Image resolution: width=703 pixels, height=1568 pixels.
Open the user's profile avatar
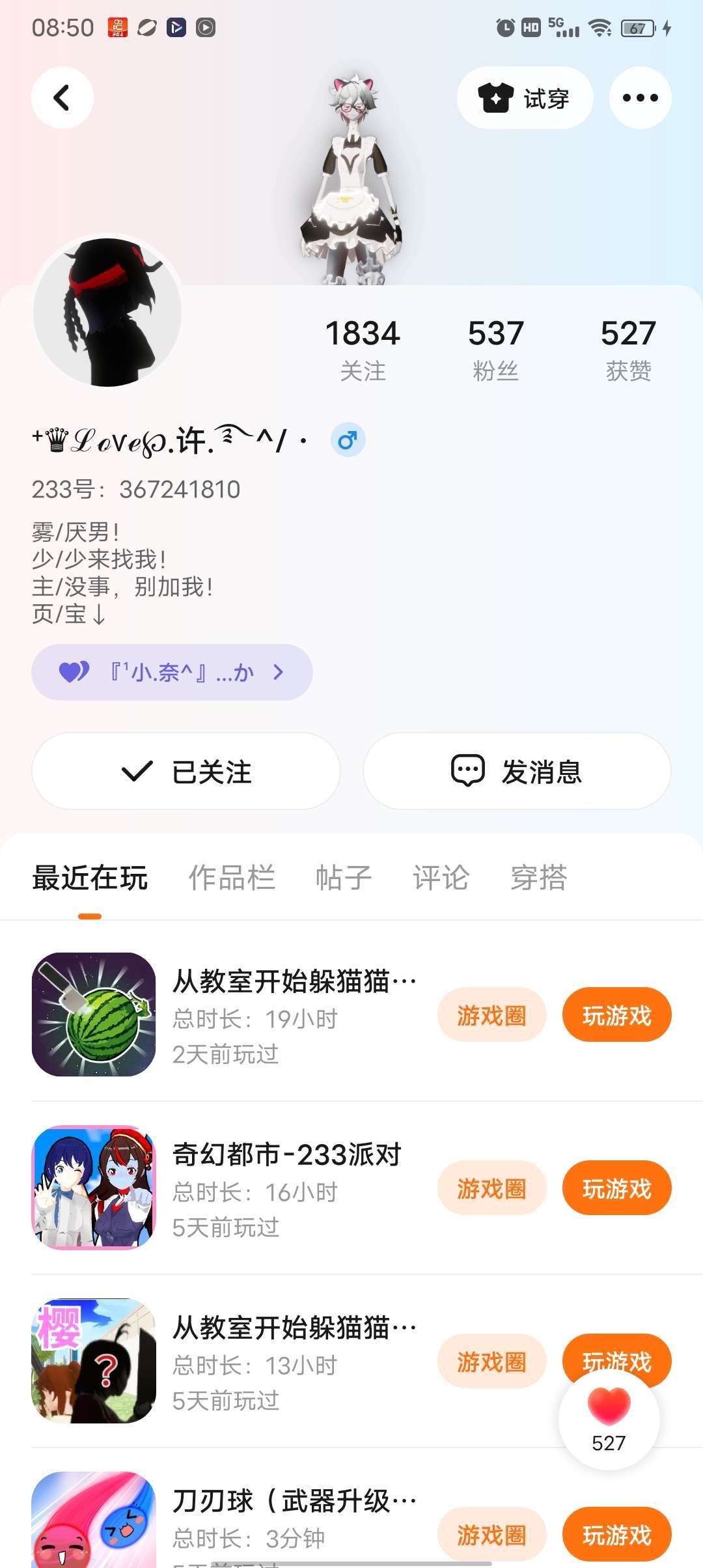click(107, 312)
